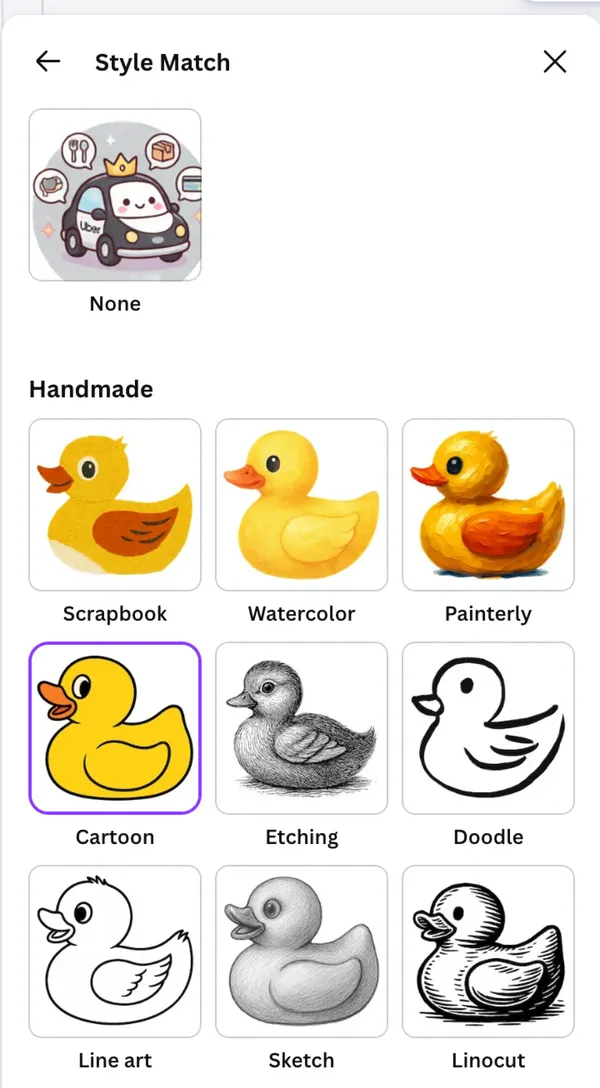Select the Doodle style tile

[488, 727]
